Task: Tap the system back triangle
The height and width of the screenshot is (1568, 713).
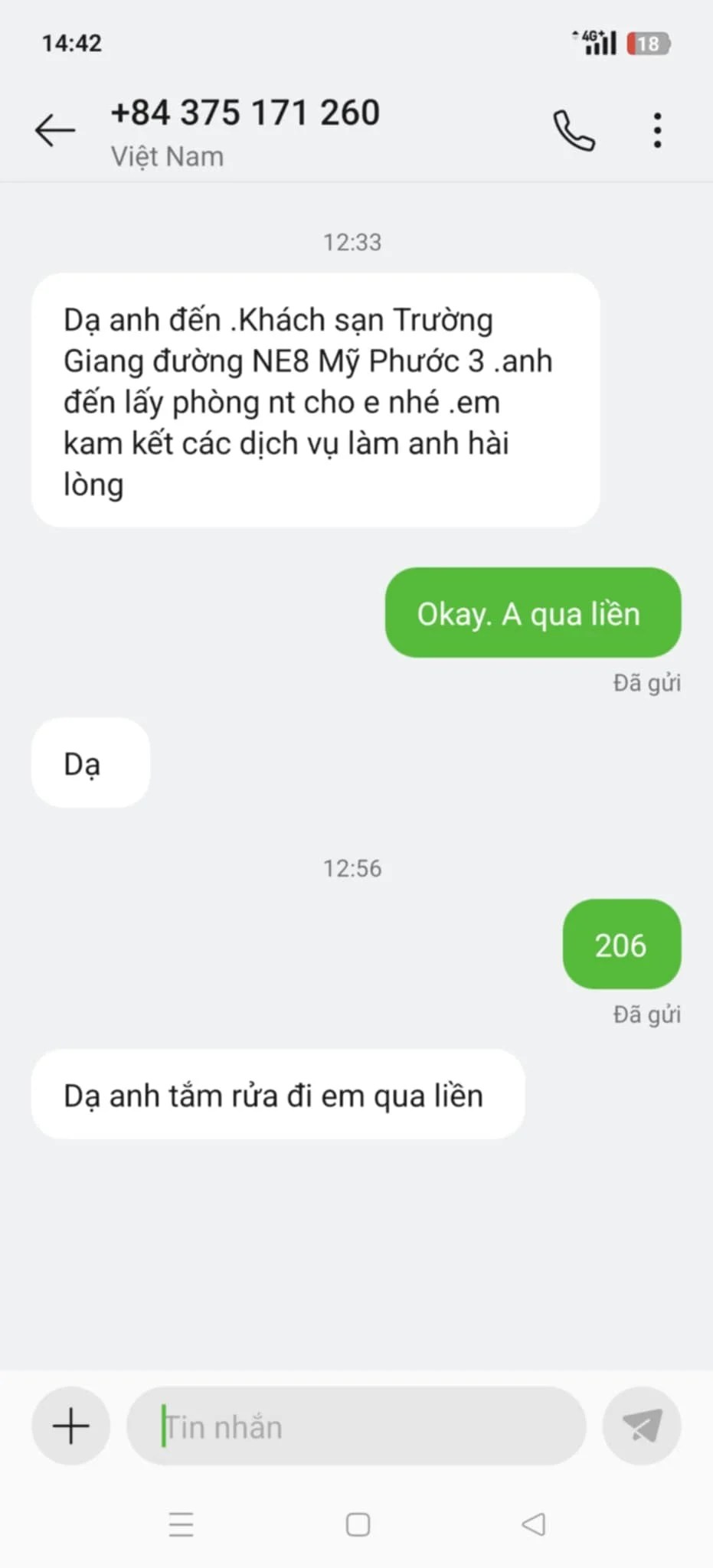Action: tap(534, 1524)
